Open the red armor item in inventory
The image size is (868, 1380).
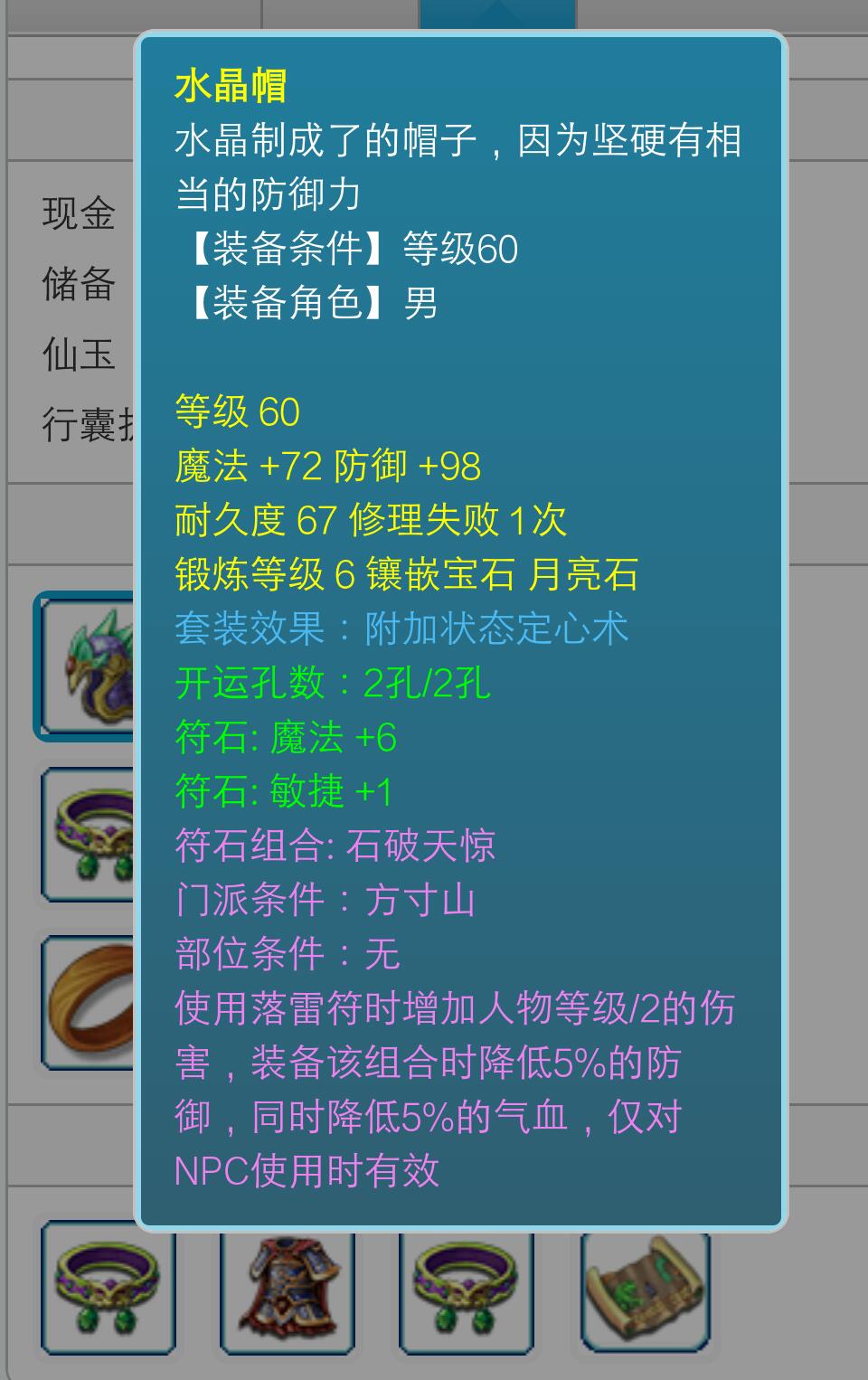[288, 1288]
